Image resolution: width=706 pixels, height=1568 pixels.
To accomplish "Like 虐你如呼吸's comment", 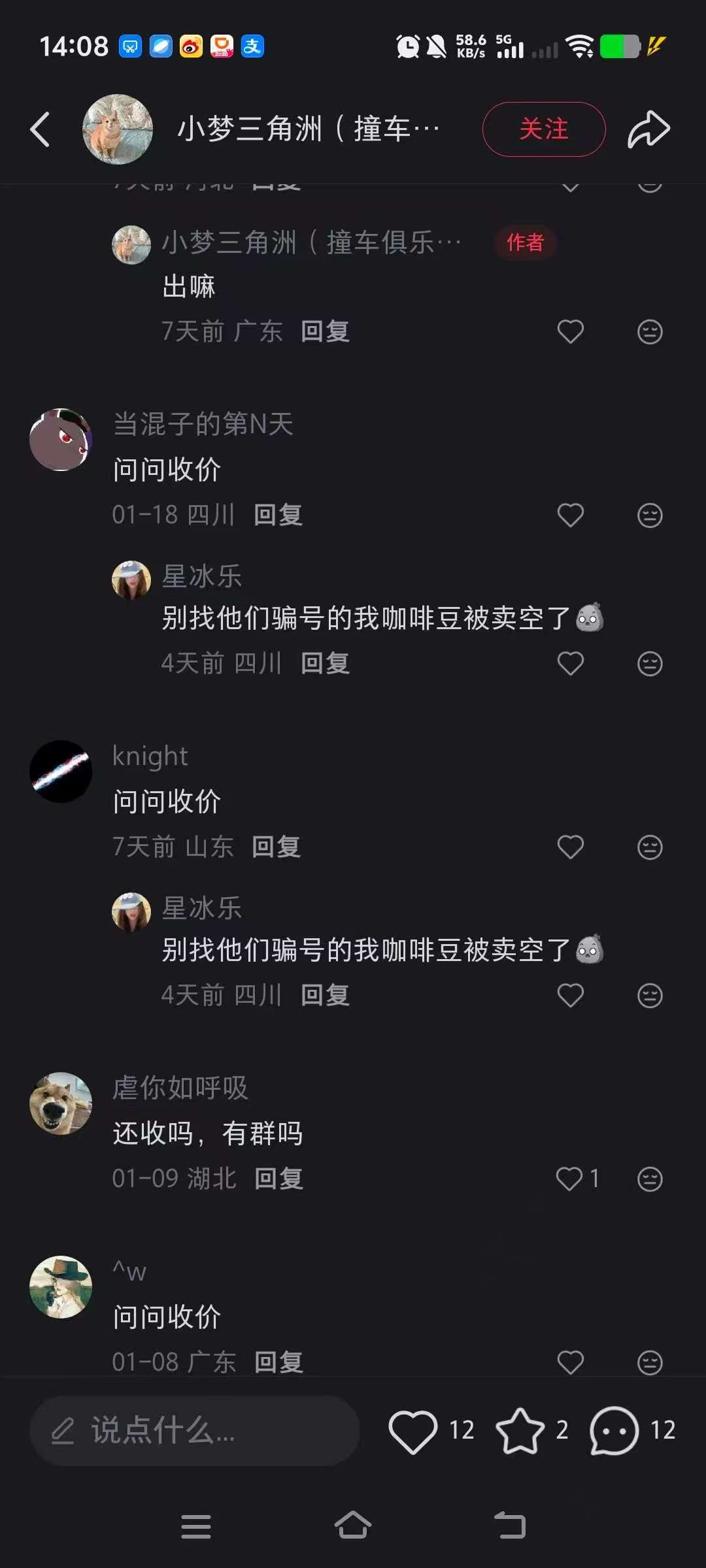I will tap(570, 1179).
